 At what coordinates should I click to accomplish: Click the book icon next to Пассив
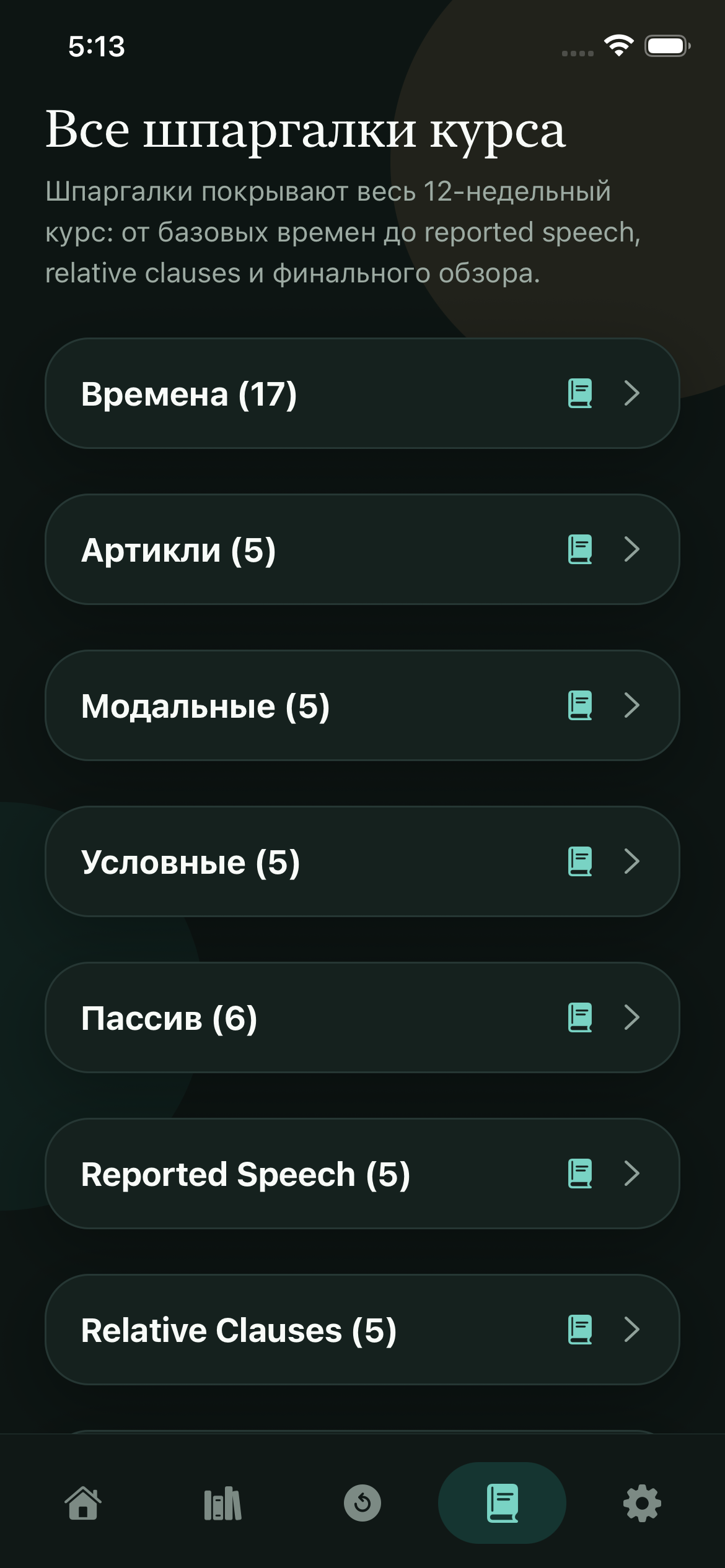coord(580,1017)
